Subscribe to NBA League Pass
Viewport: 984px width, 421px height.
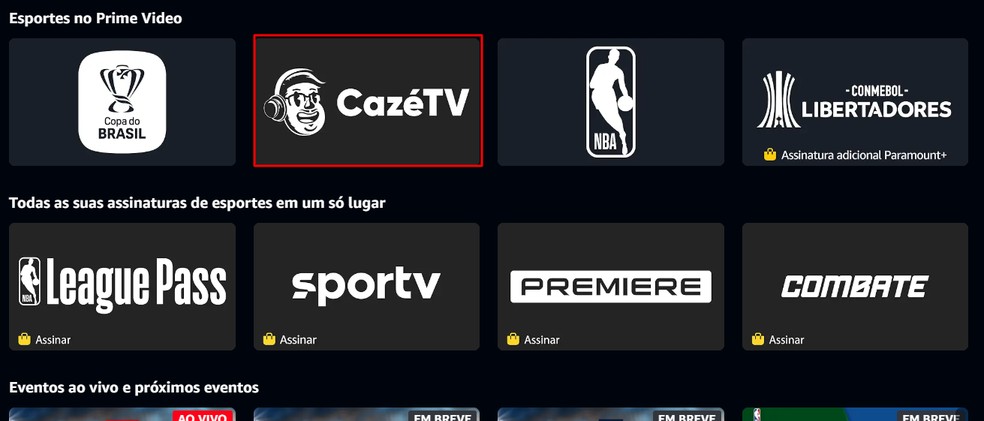(122, 286)
